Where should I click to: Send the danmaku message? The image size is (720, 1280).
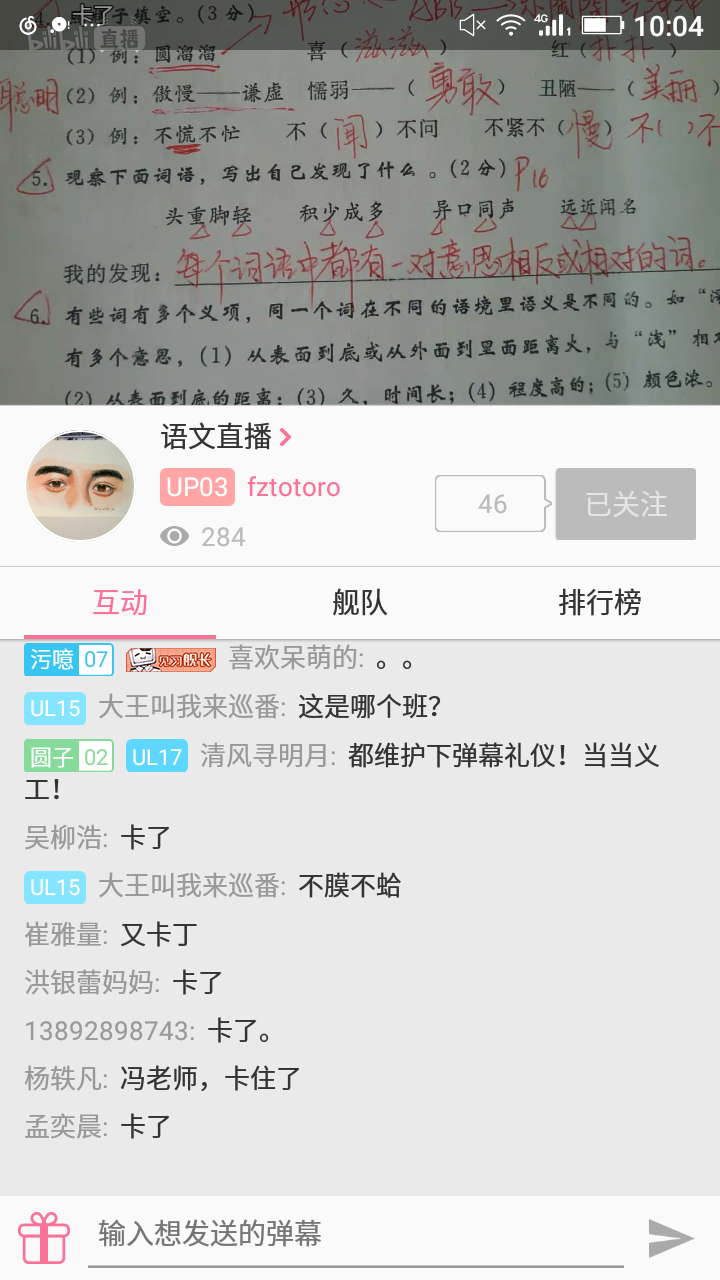pos(671,1237)
